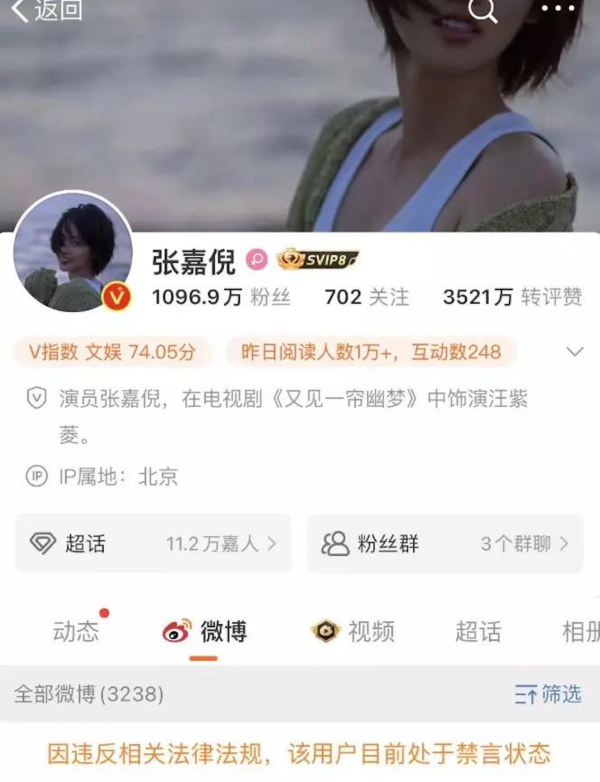The height and width of the screenshot is (782, 600).
Task: Open the SVIP8 membership badge
Action: [317, 260]
